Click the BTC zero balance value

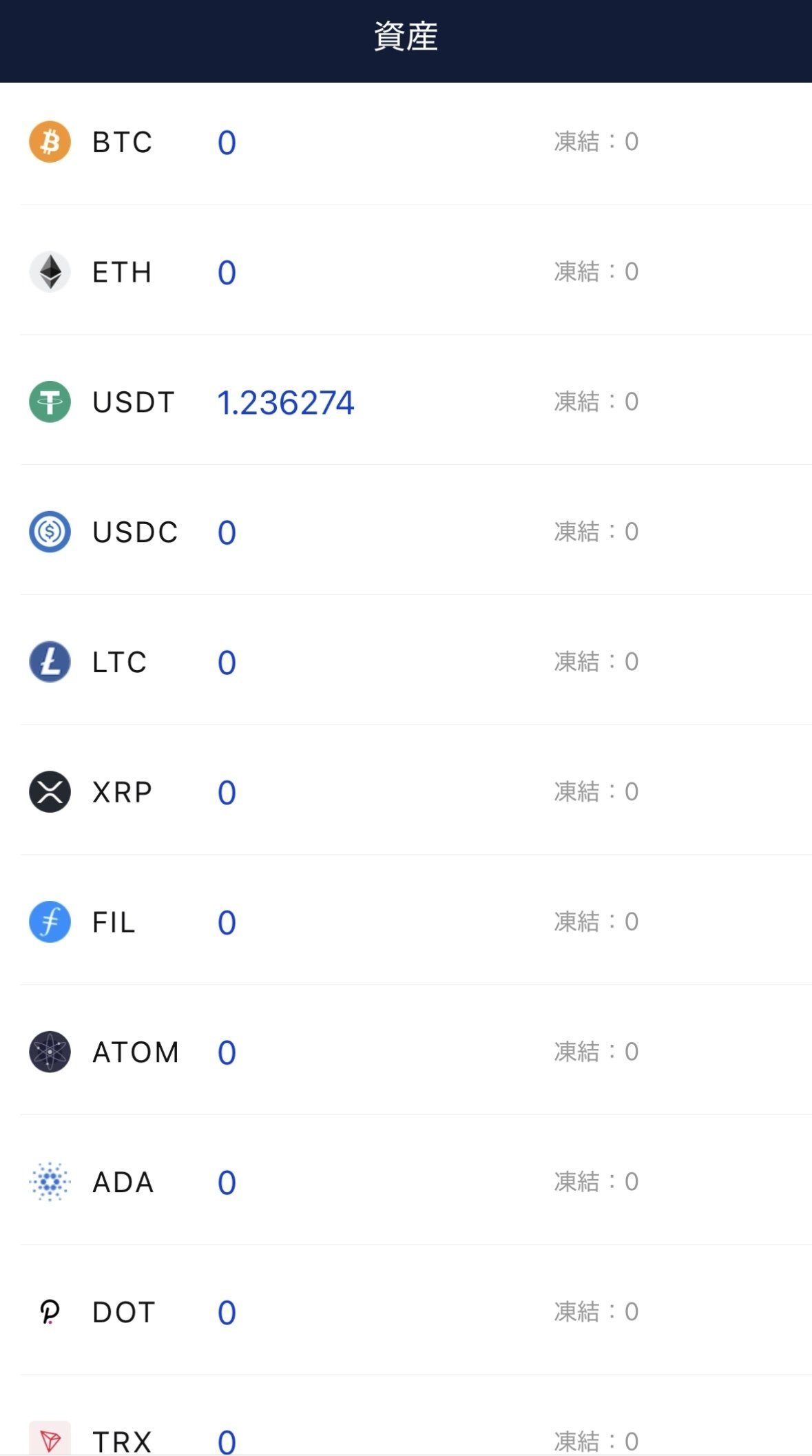coord(226,142)
